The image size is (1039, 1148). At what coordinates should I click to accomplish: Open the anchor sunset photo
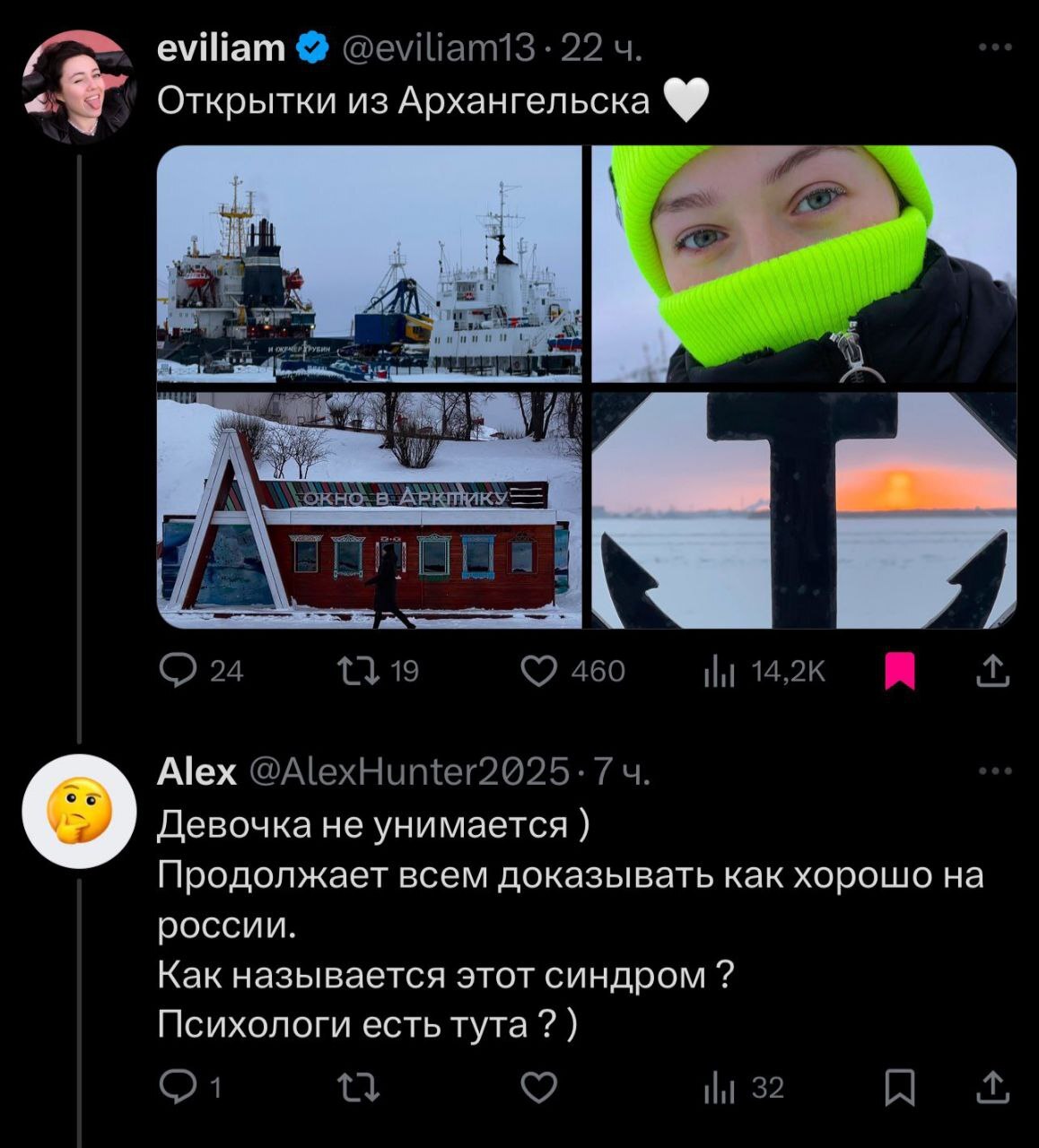[x=804, y=509]
